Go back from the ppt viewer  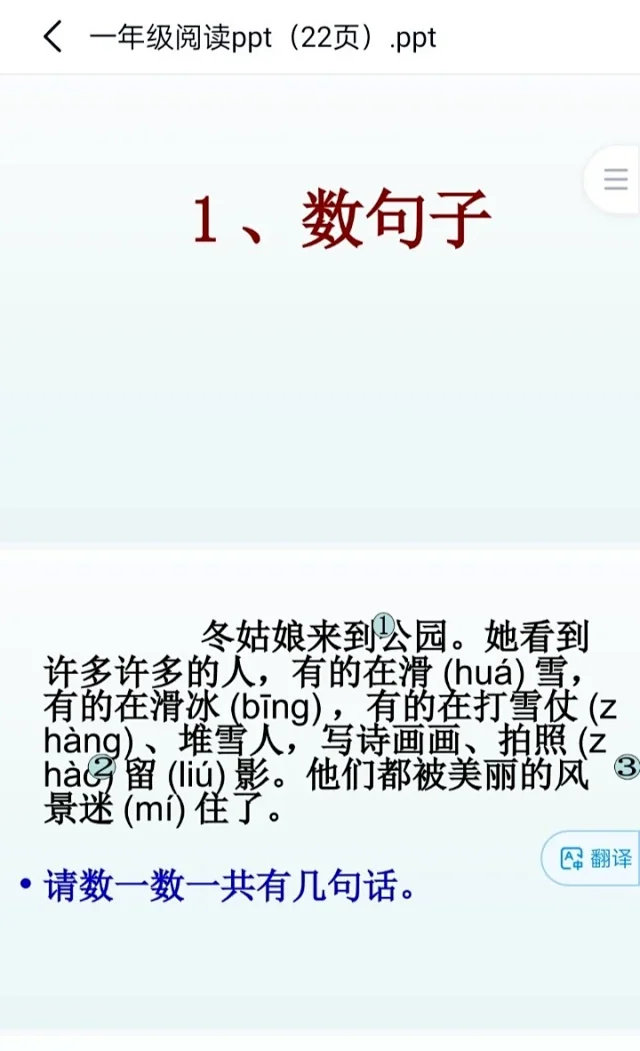[x=52, y=37]
